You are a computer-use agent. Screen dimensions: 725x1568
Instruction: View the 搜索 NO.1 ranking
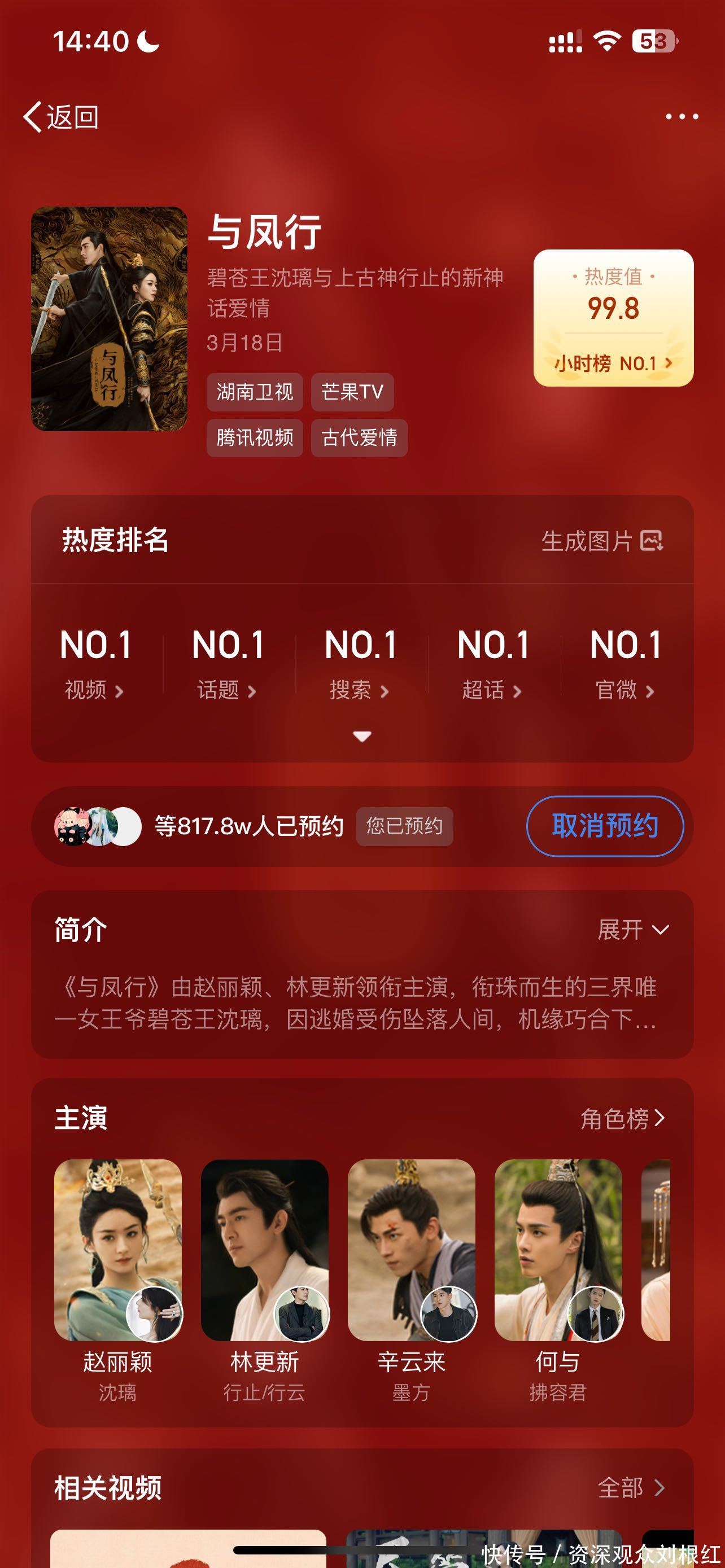[x=360, y=663]
